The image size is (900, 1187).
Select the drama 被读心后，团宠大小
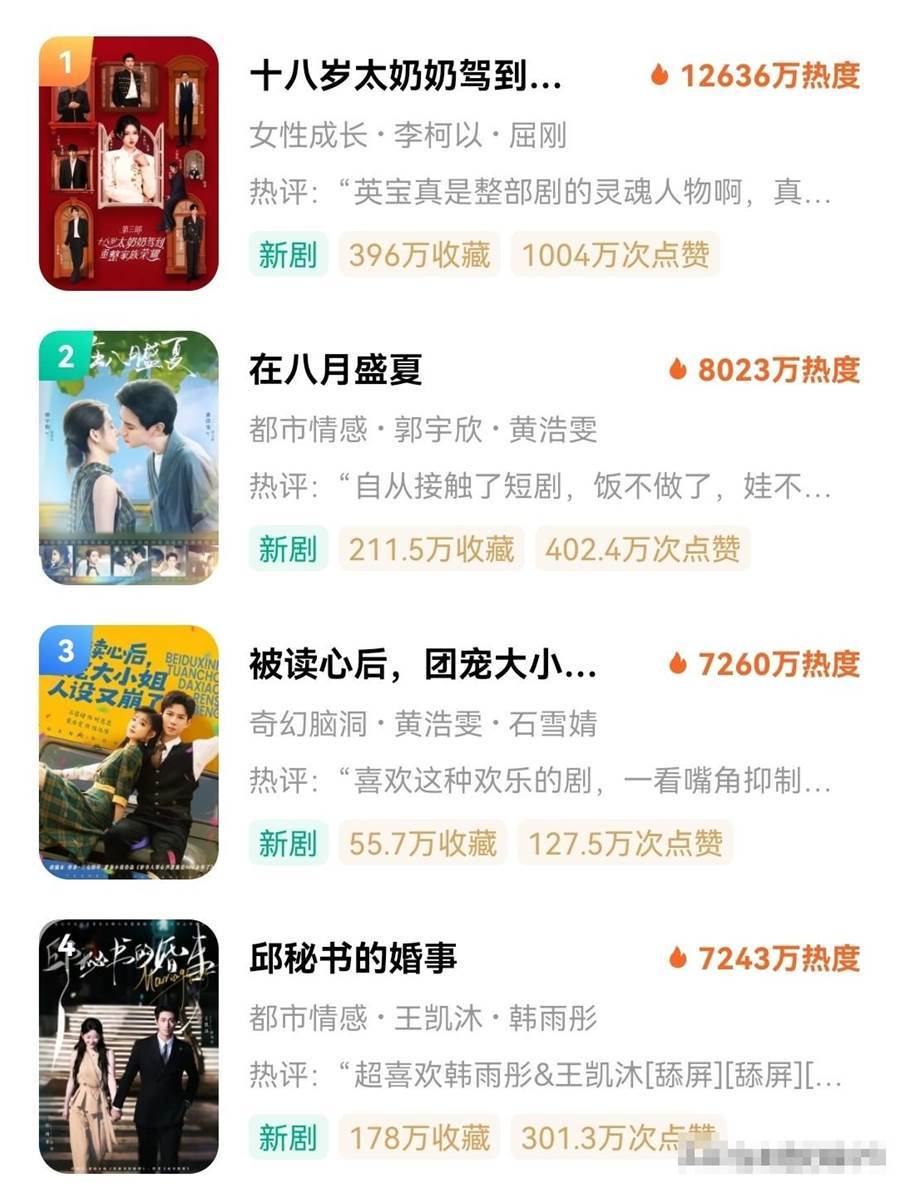click(x=422, y=664)
